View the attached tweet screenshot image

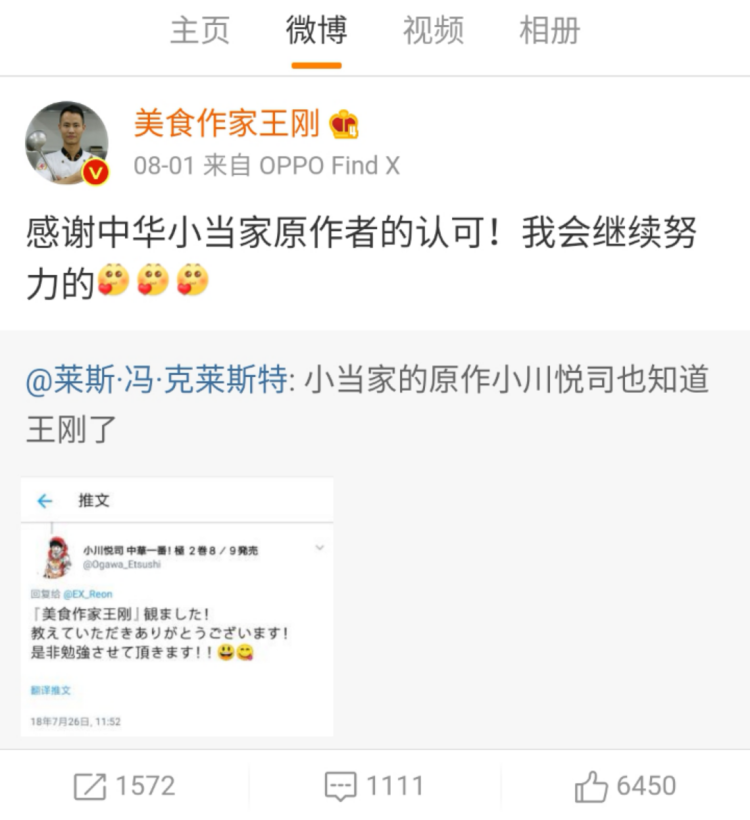177,607
